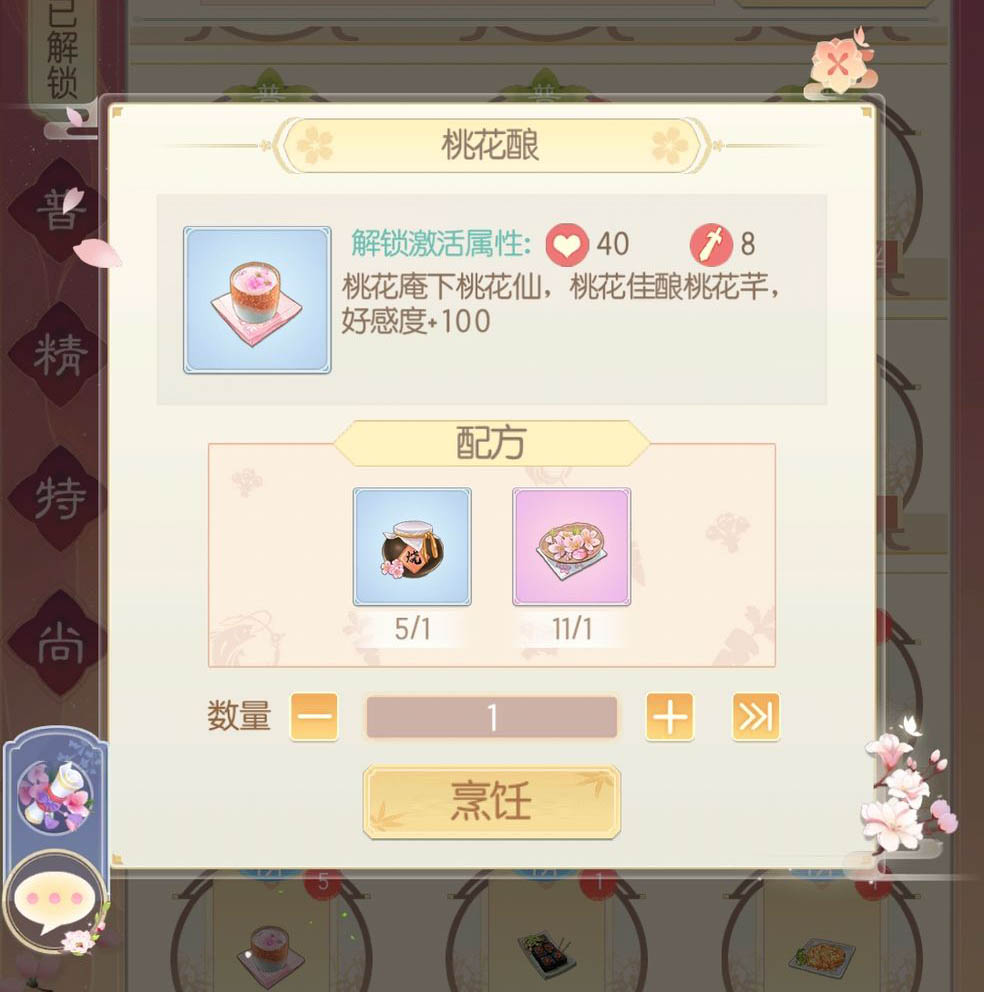
Task: View the peach blossom dish ingredient showing 11/1
Action: 571,547
